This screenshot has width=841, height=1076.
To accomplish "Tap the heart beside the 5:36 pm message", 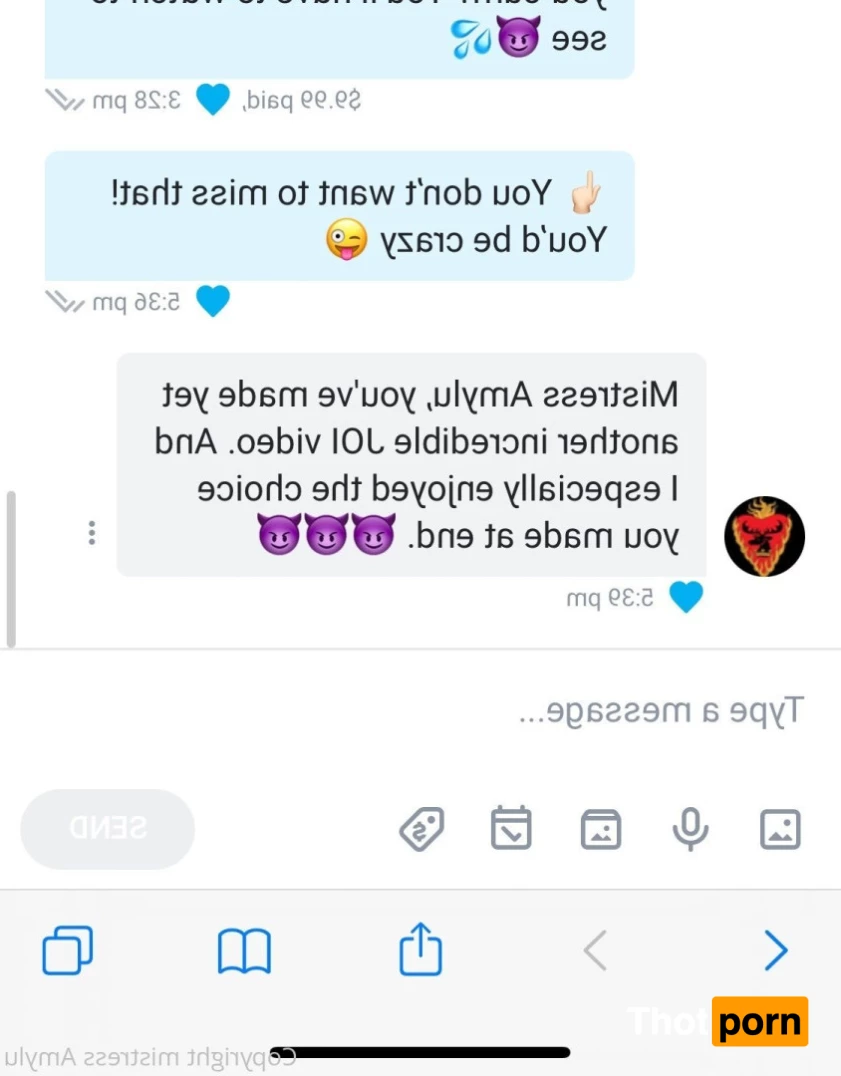I will tap(212, 301).
